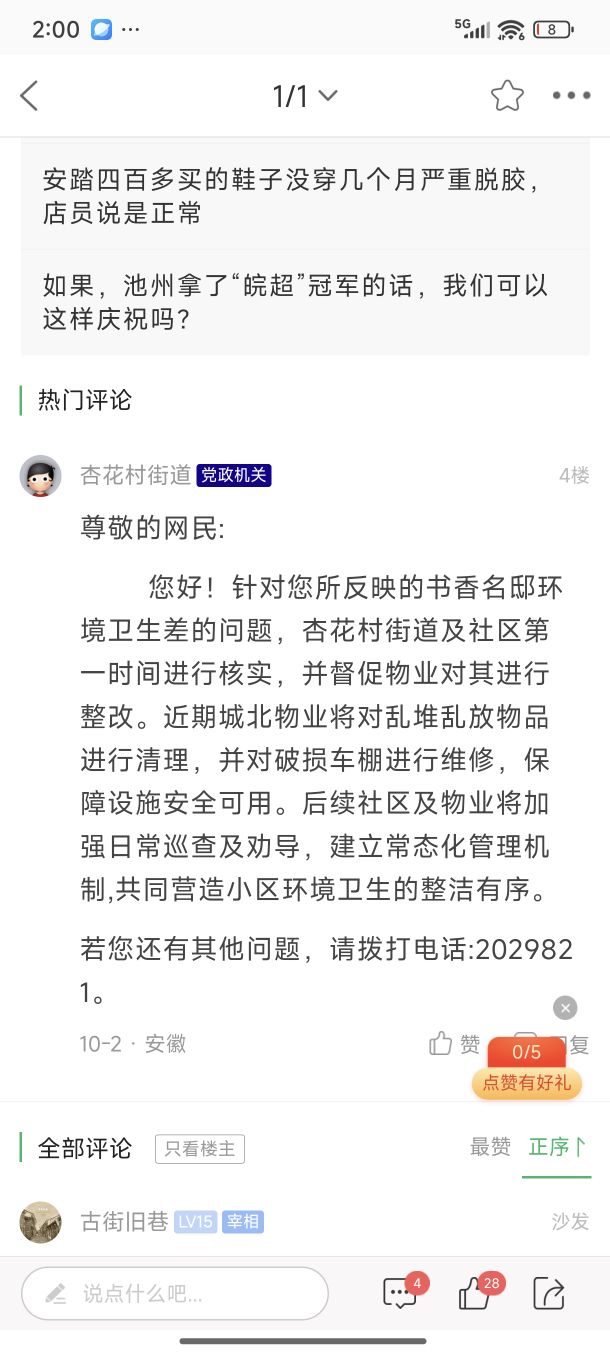Like the post with the thumbs-up icon
The width and height of the screenshot is (610, 1356).
coord(475,1292)
